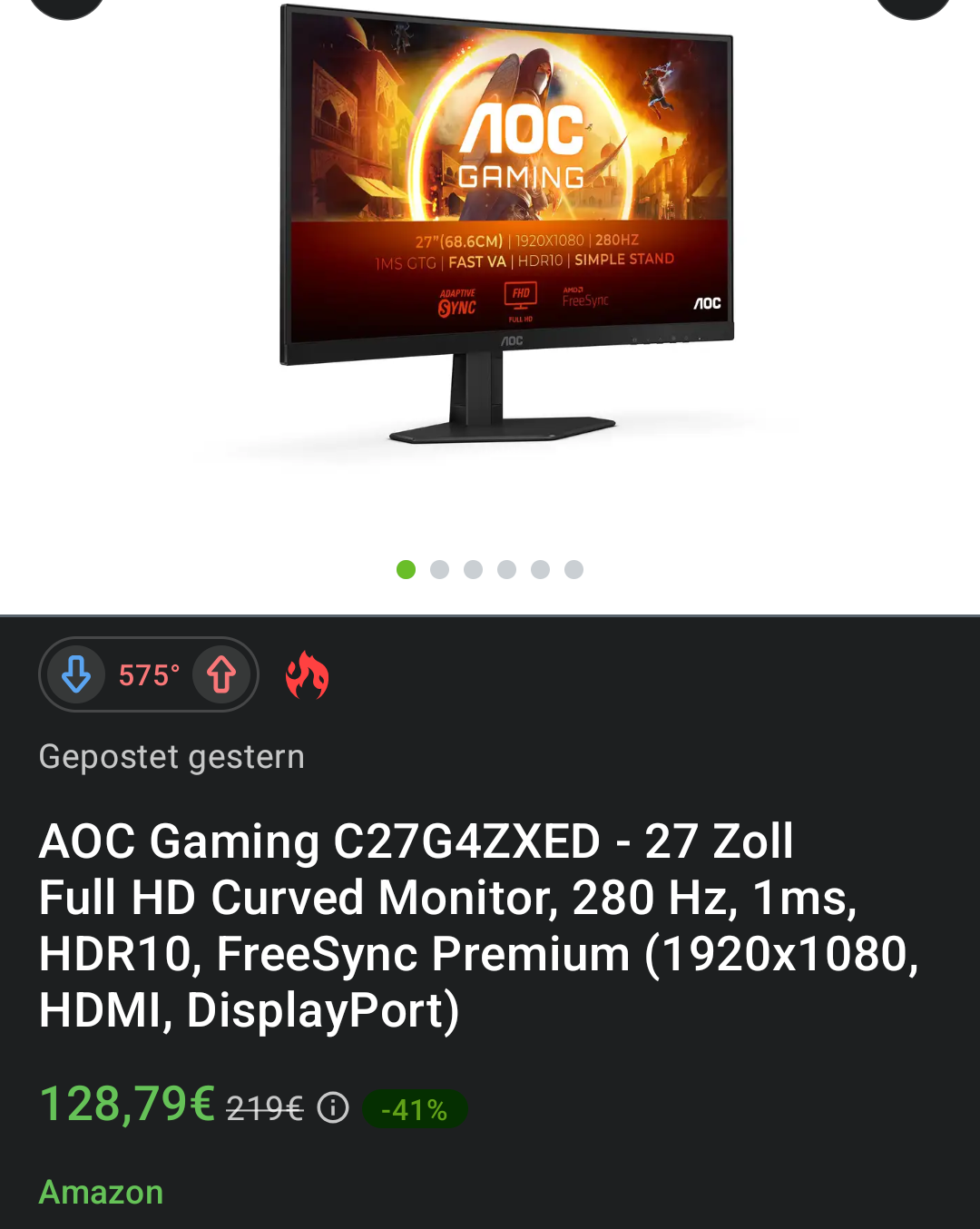Upvote the deal with the red arrow
This screenshot has width=980, height=1229.
tap(220, 674)
